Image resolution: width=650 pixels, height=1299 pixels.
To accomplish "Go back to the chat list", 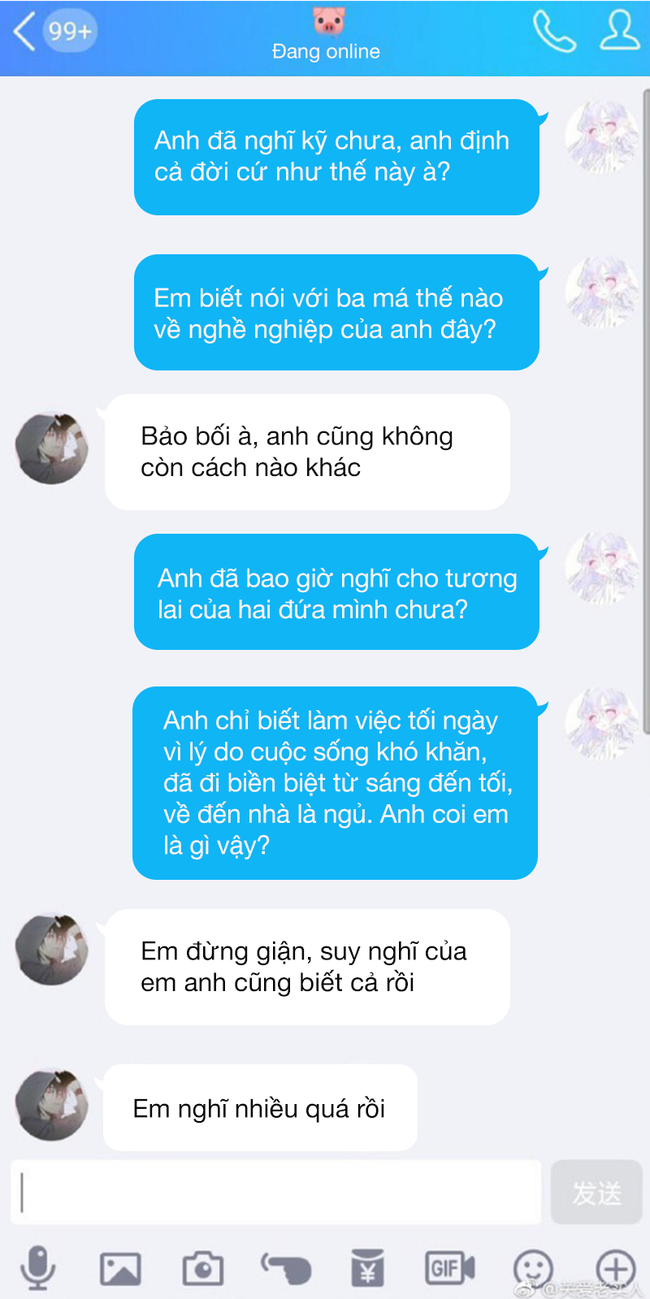I will tap(25, 31).
